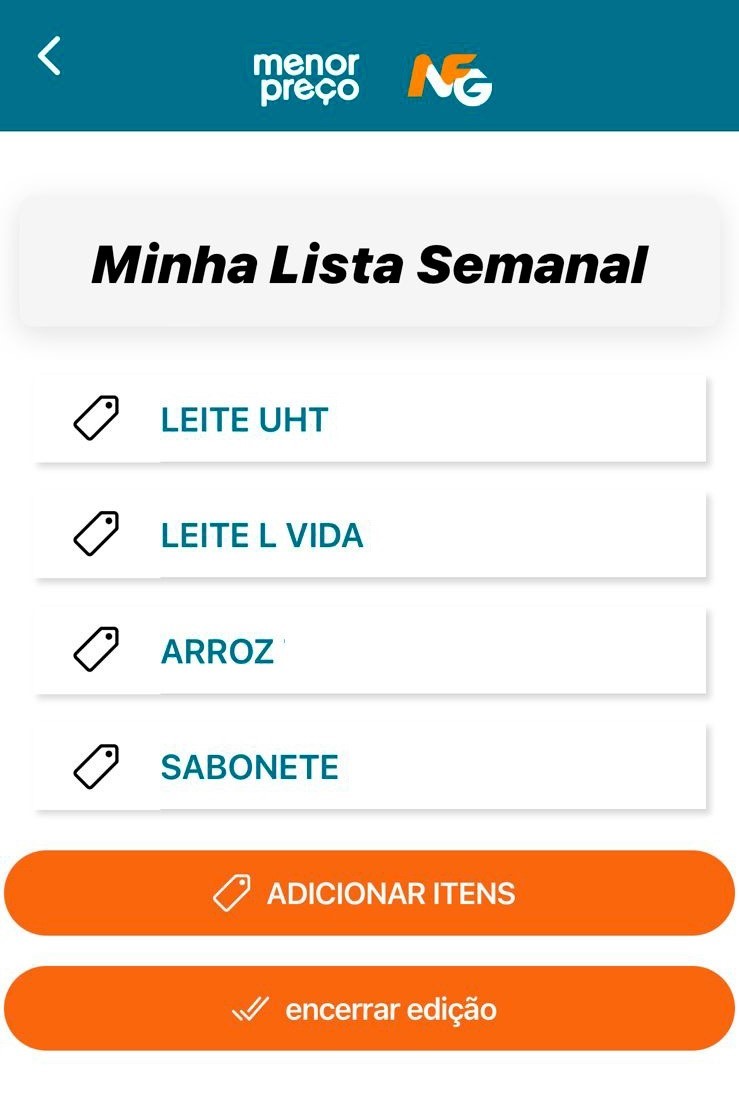This screenshot has height=1096, width=739.
Task: Tap the tag icon next to LEITE L VIDA
Action: pyautogui.click(x=97, y=535)
